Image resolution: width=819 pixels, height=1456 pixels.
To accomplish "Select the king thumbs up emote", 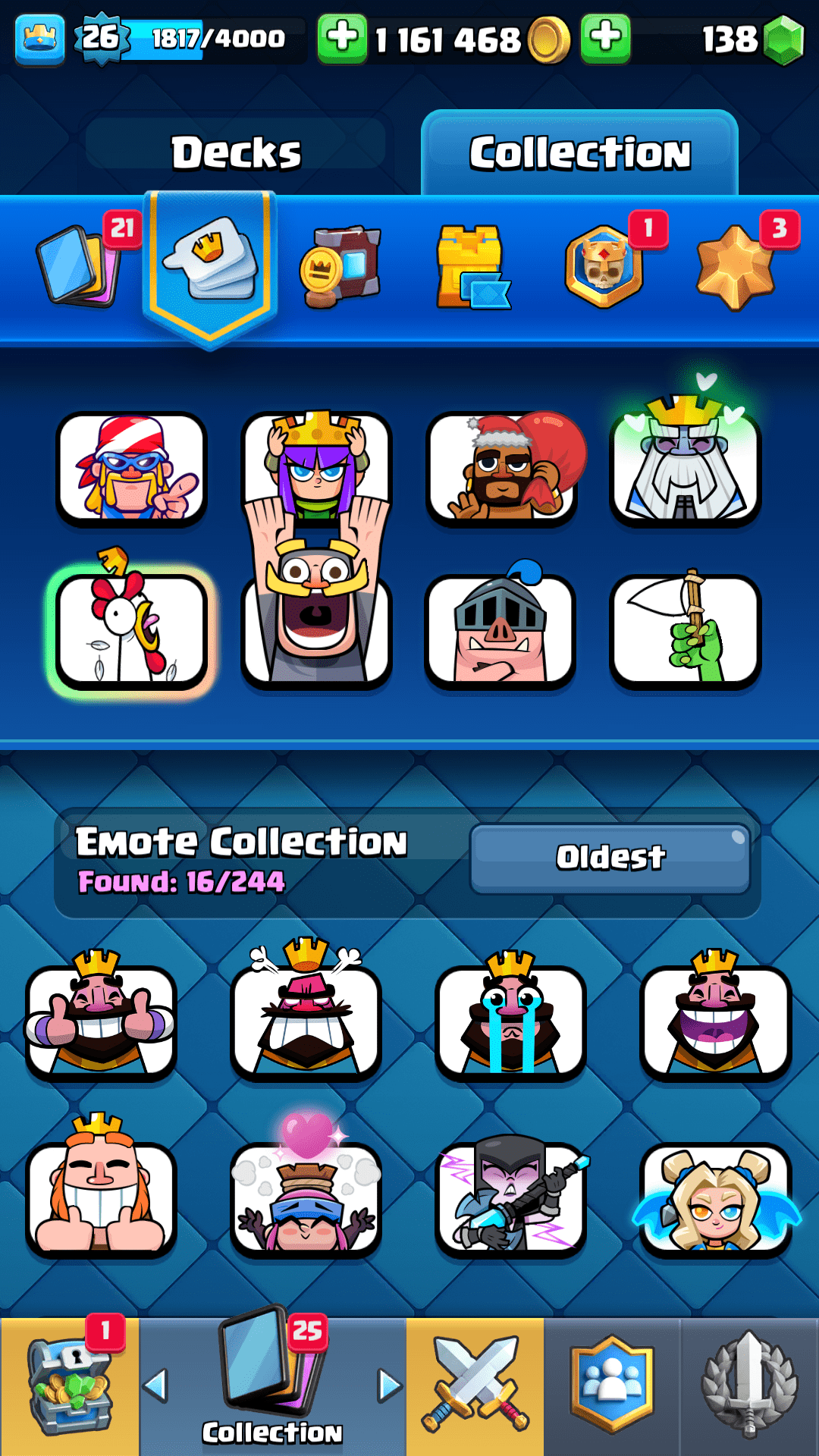I will 101,1020.
